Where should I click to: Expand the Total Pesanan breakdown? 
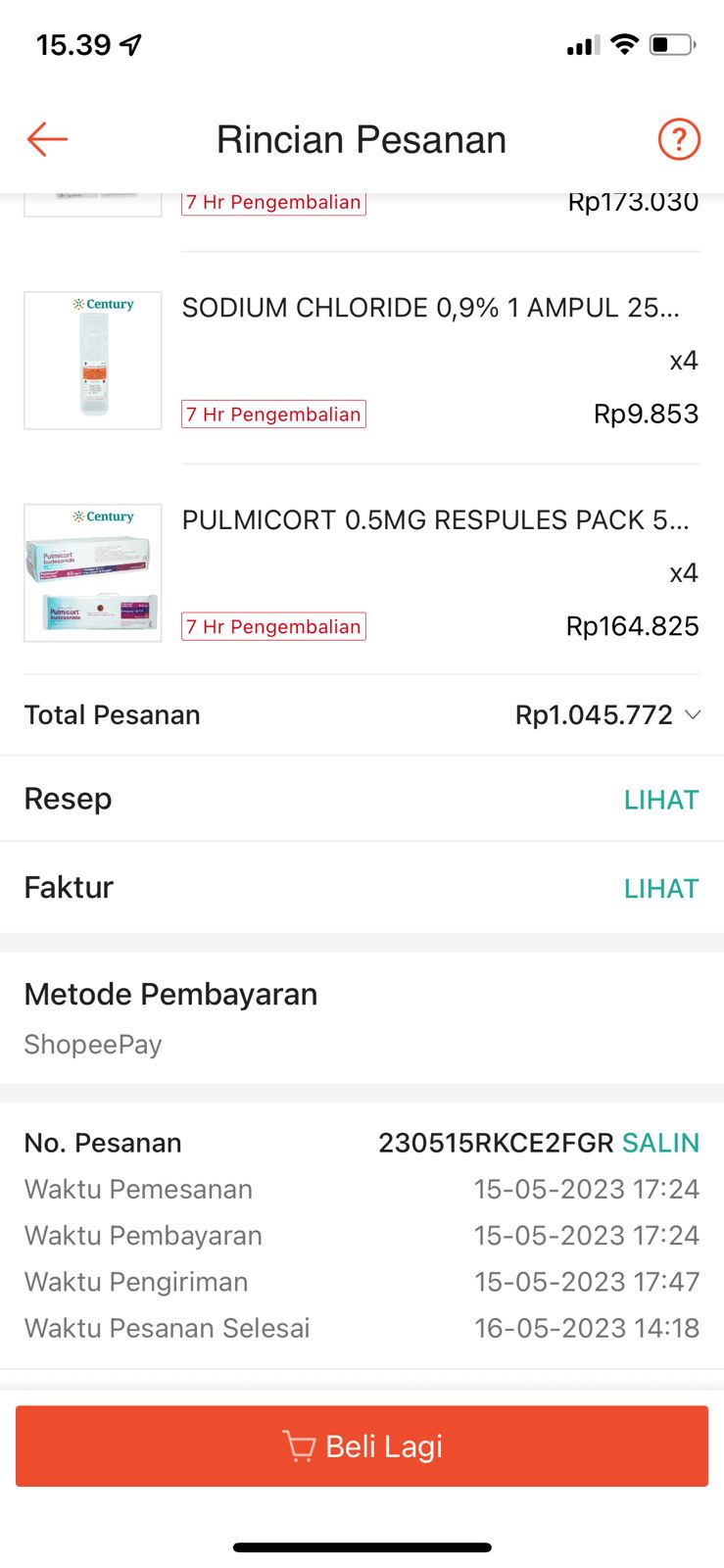[692, 715]
